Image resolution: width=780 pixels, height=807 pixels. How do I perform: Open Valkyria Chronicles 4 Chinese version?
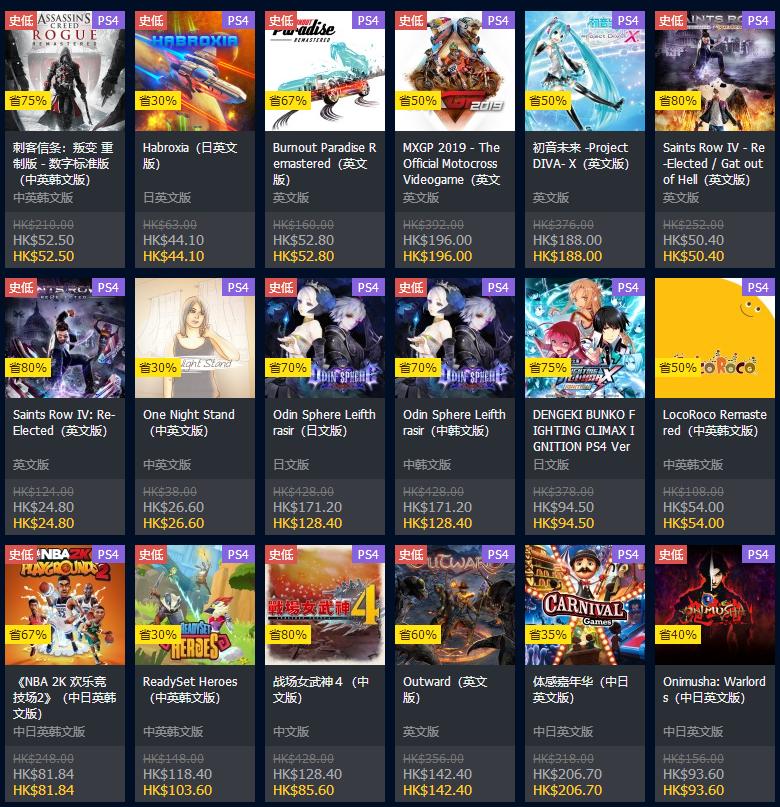(x=325, y=607)
